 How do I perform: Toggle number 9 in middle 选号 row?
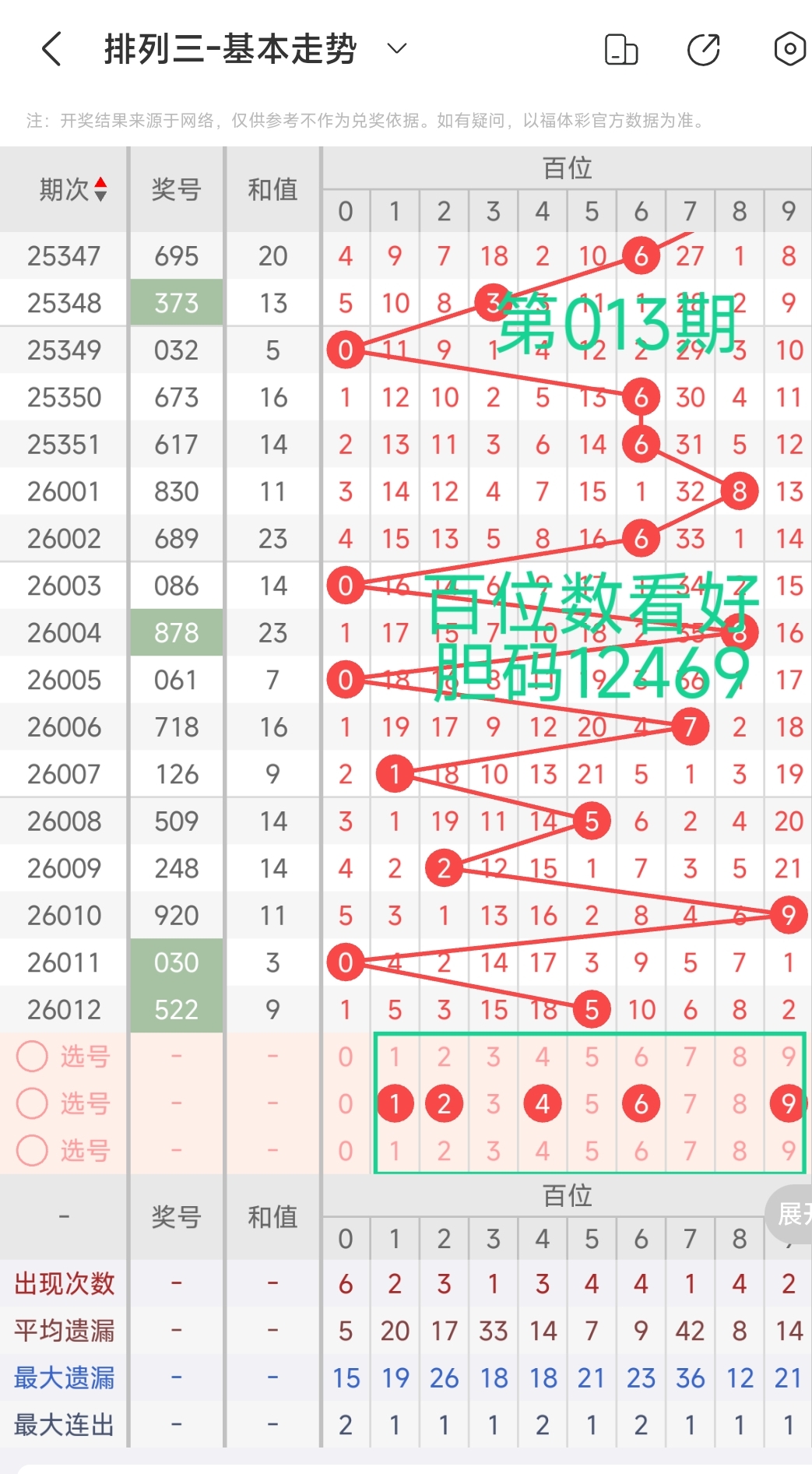(788, 1103)
